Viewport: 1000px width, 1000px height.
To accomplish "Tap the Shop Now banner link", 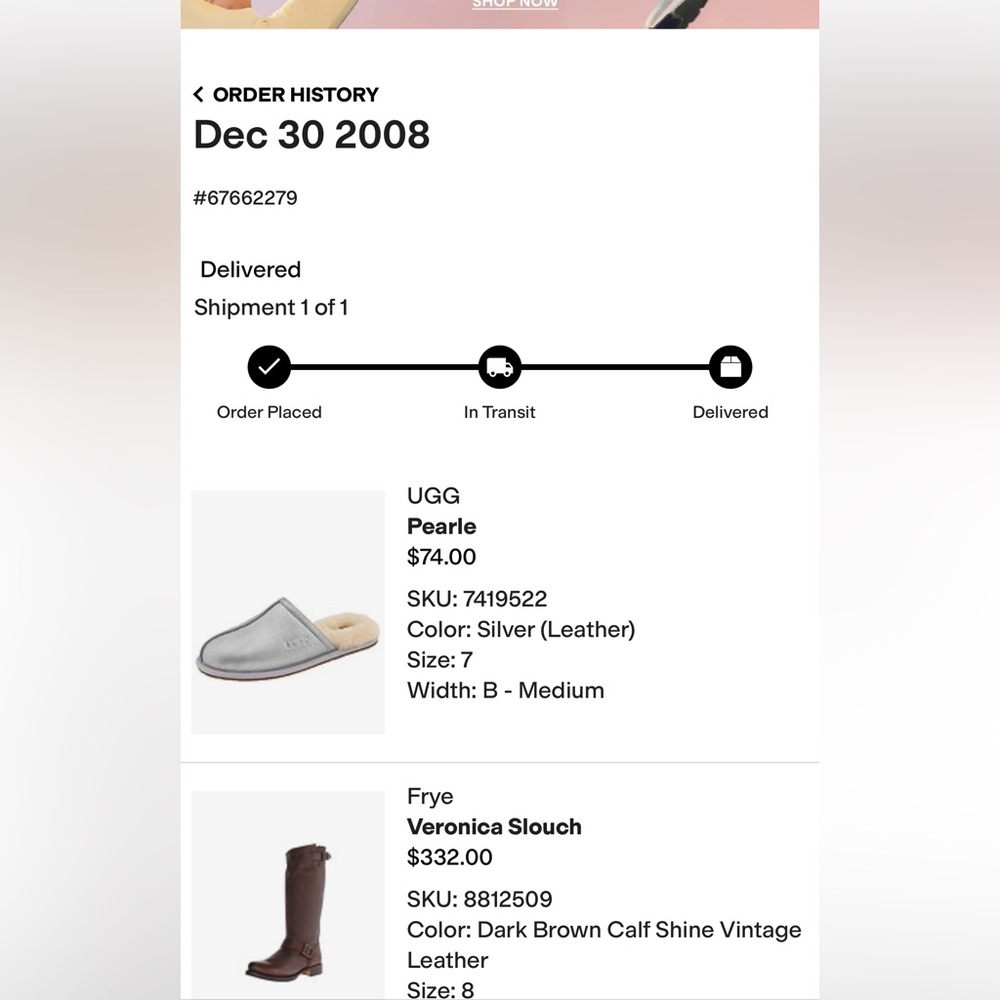I will 514,4.
